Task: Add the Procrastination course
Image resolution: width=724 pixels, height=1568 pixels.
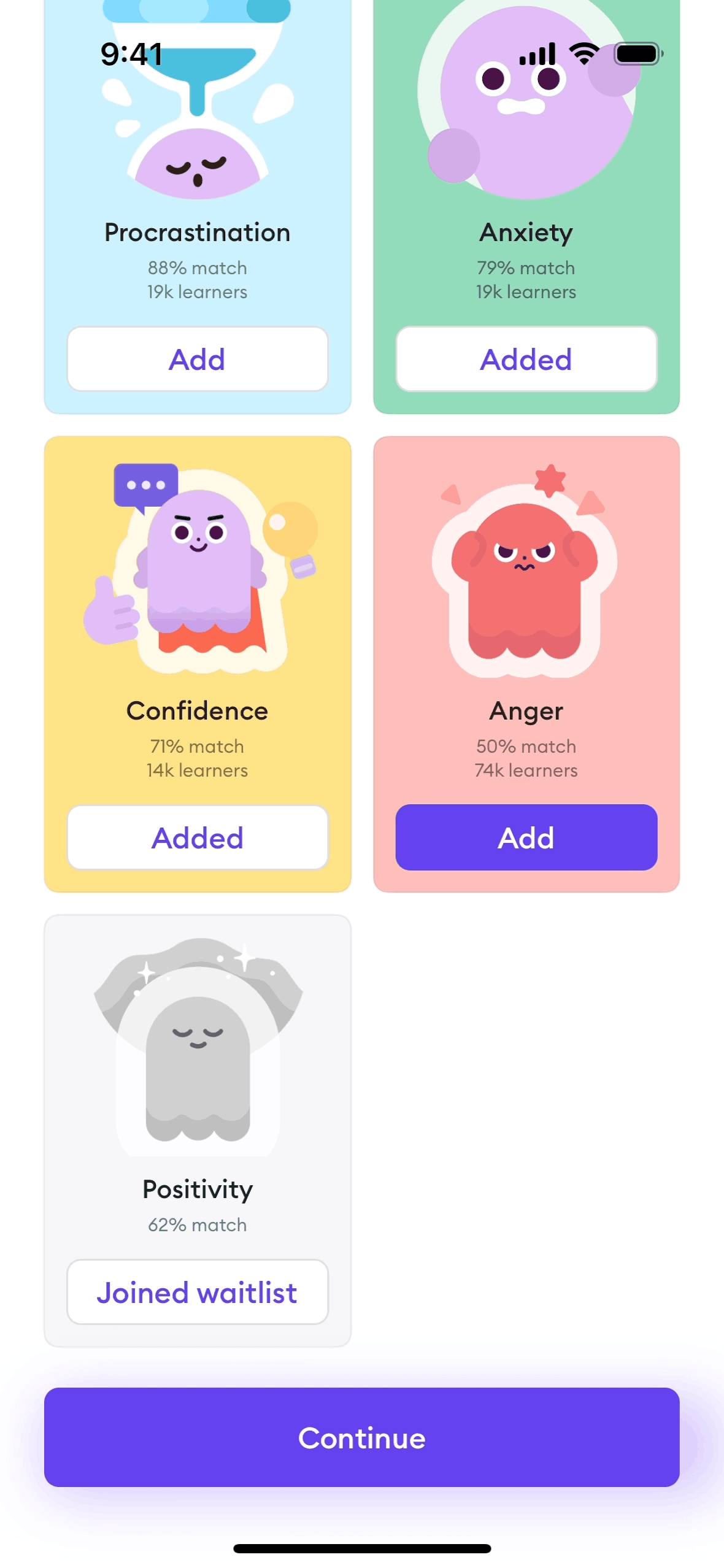Action: (x=197, y=359)
